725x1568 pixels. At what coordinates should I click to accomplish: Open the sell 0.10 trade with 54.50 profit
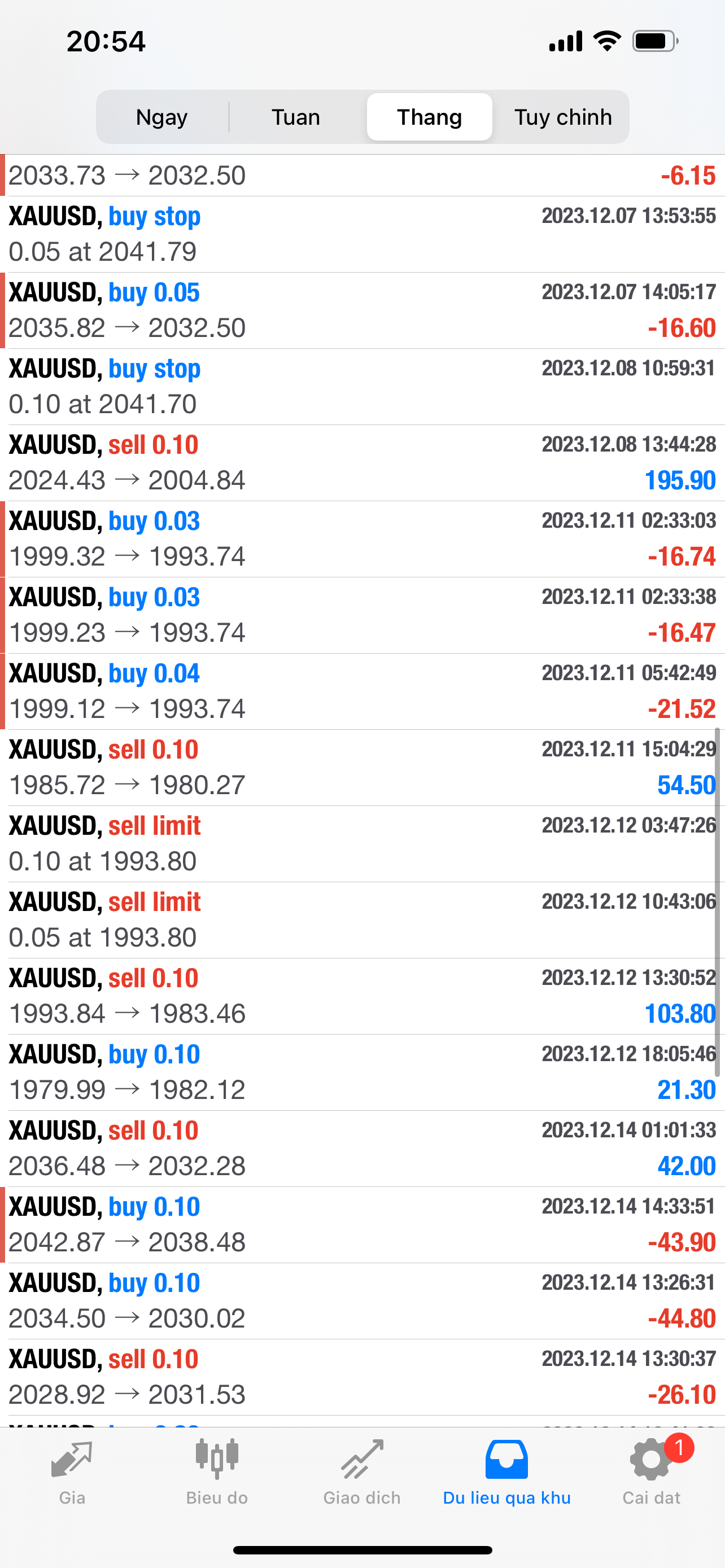[362, 768]
